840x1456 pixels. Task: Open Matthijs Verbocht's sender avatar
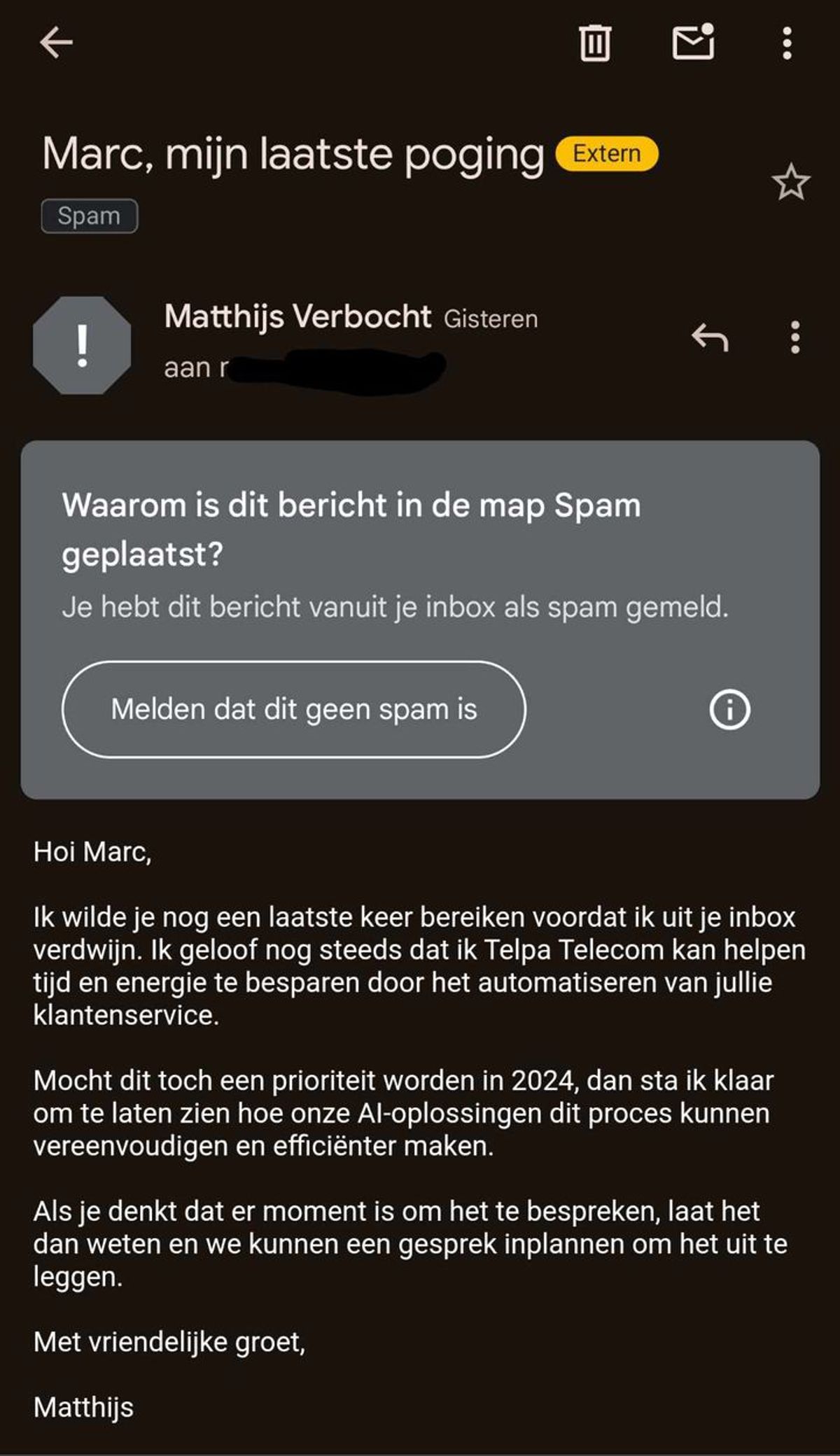click(82, 345)
